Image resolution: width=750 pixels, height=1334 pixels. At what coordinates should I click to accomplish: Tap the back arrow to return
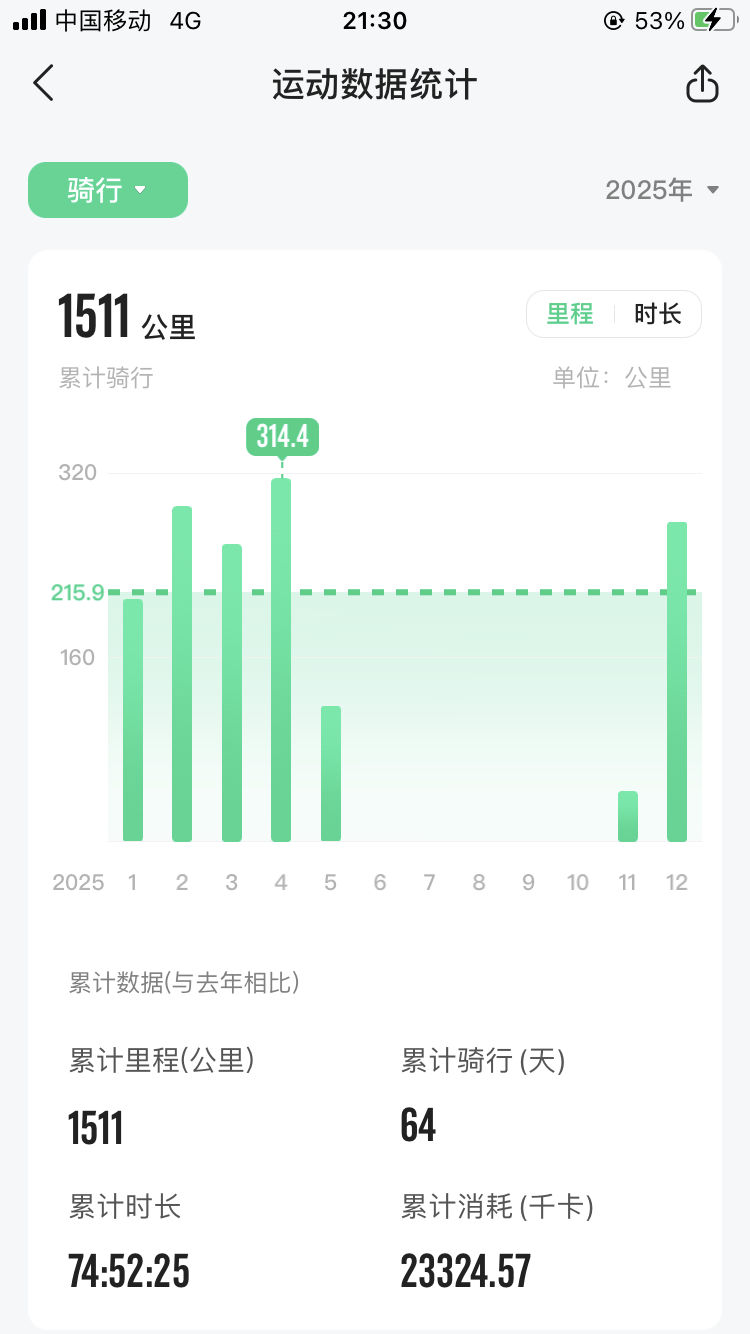pos(42,83)
